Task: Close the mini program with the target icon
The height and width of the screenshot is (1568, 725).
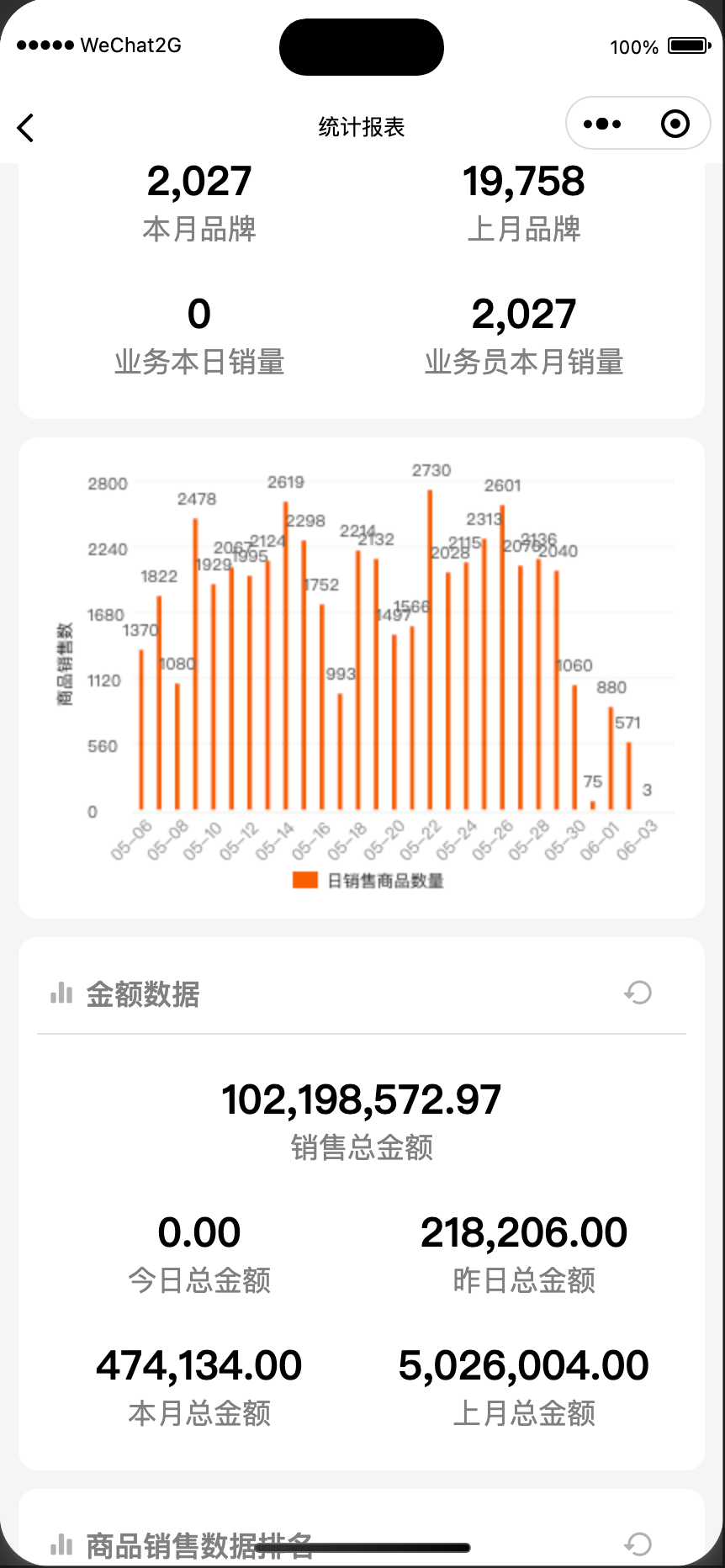Action: pos(675,124)
